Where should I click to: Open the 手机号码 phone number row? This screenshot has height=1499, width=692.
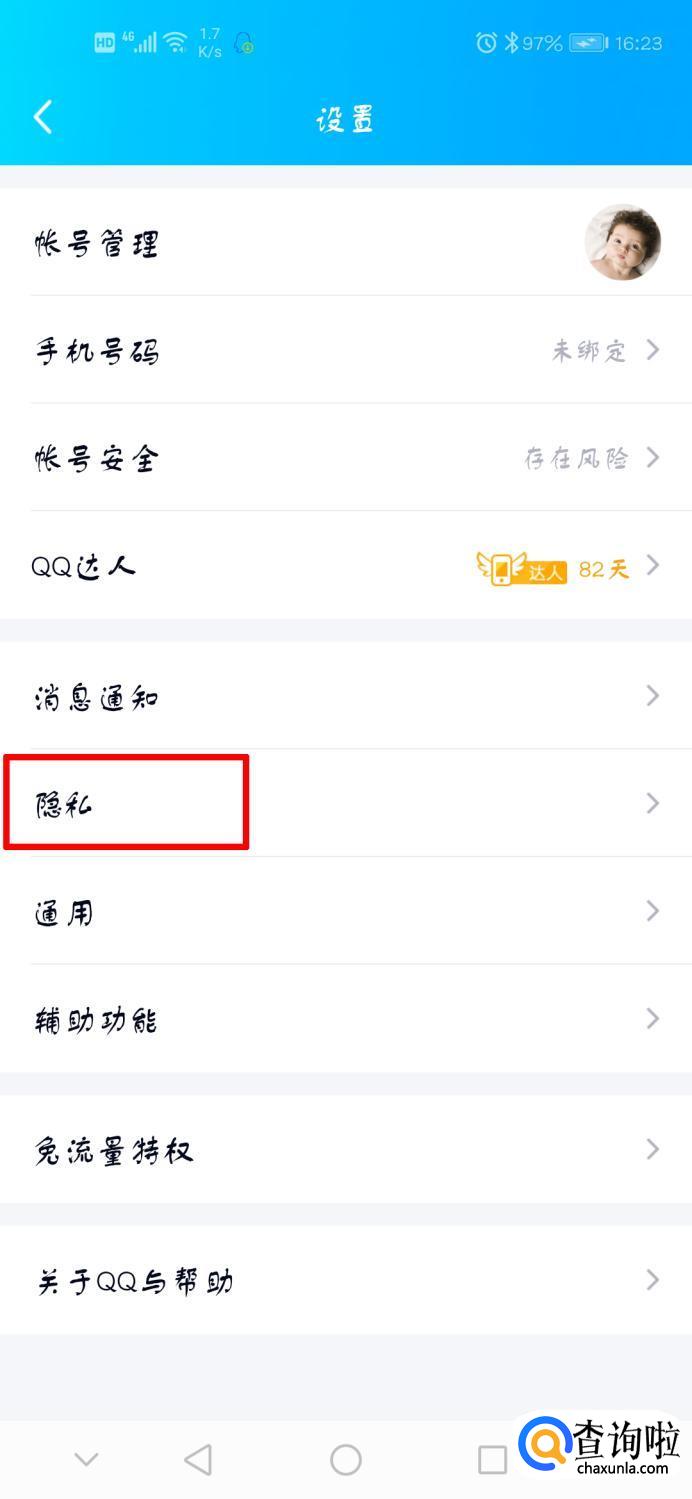point(346,350)
